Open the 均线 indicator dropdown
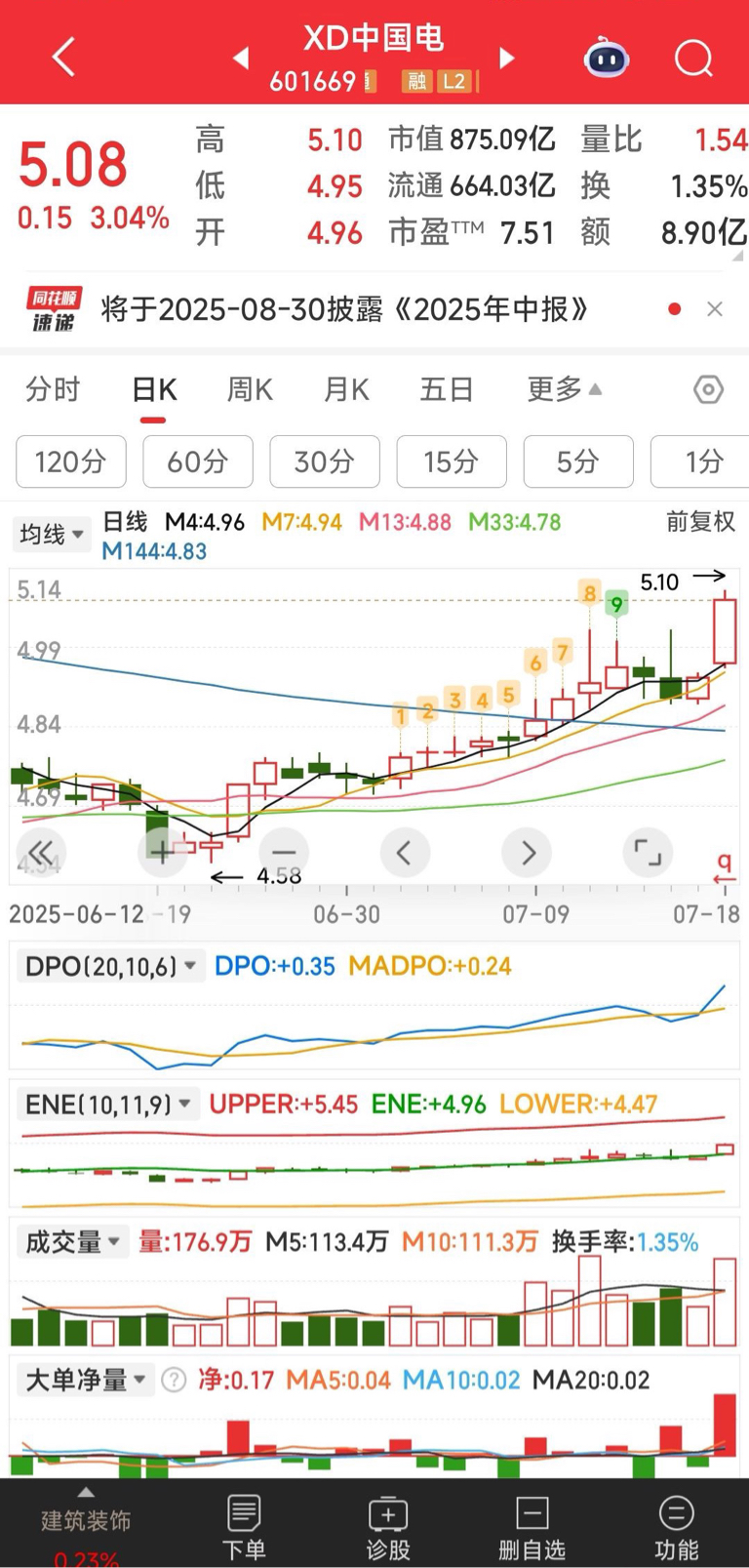The image size is (749, 1568). (x=51, y=534)
